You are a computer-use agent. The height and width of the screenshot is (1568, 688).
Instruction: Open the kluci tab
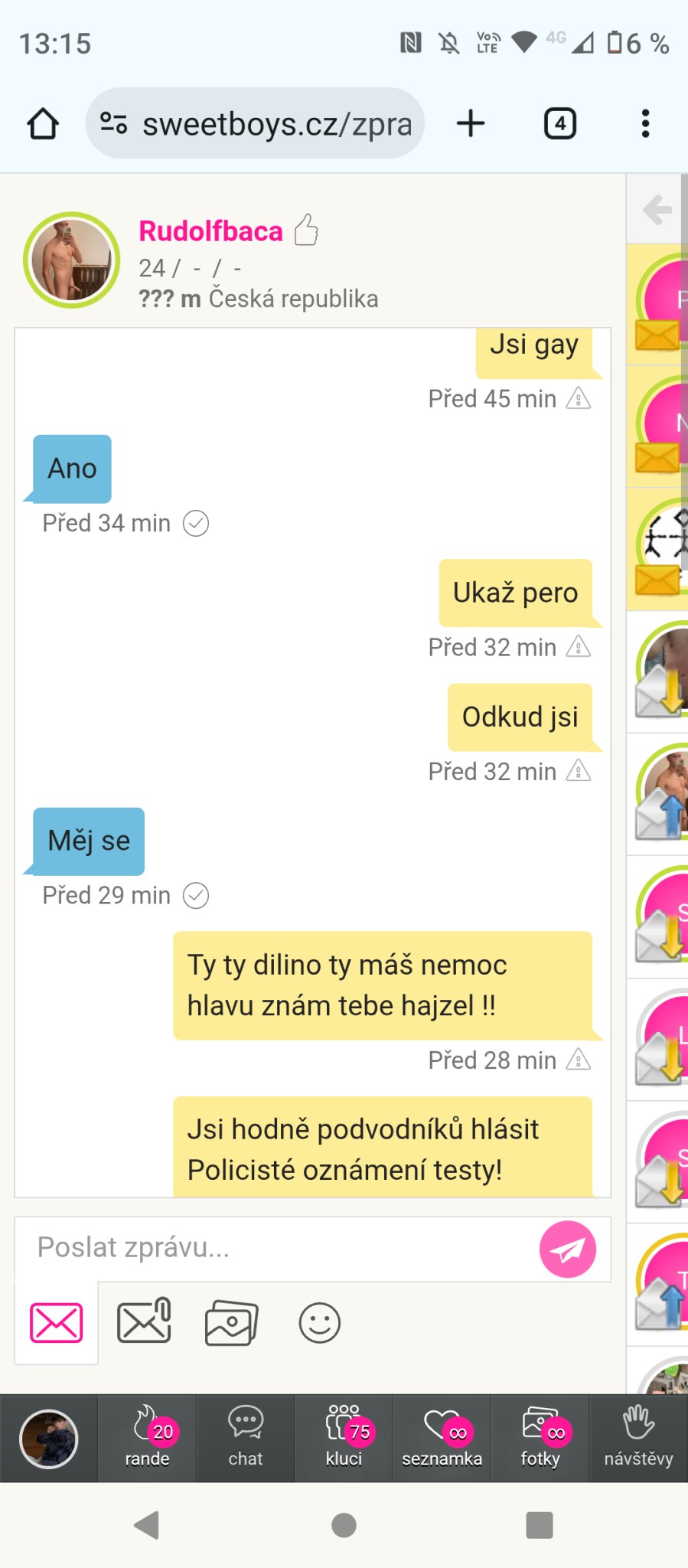coord(344,1437)
